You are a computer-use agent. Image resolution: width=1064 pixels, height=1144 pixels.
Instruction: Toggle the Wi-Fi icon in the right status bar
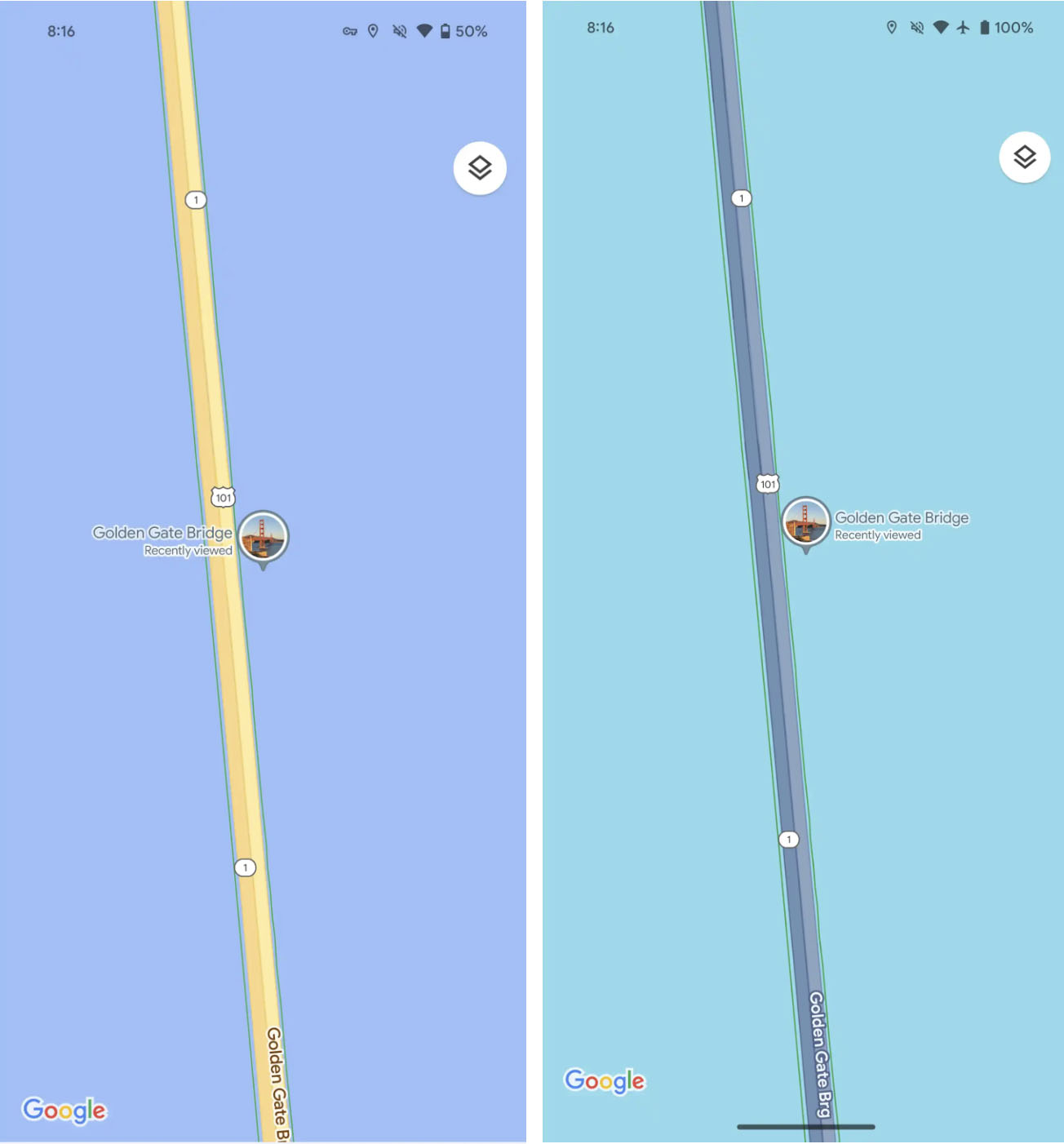tap(941, 27)
